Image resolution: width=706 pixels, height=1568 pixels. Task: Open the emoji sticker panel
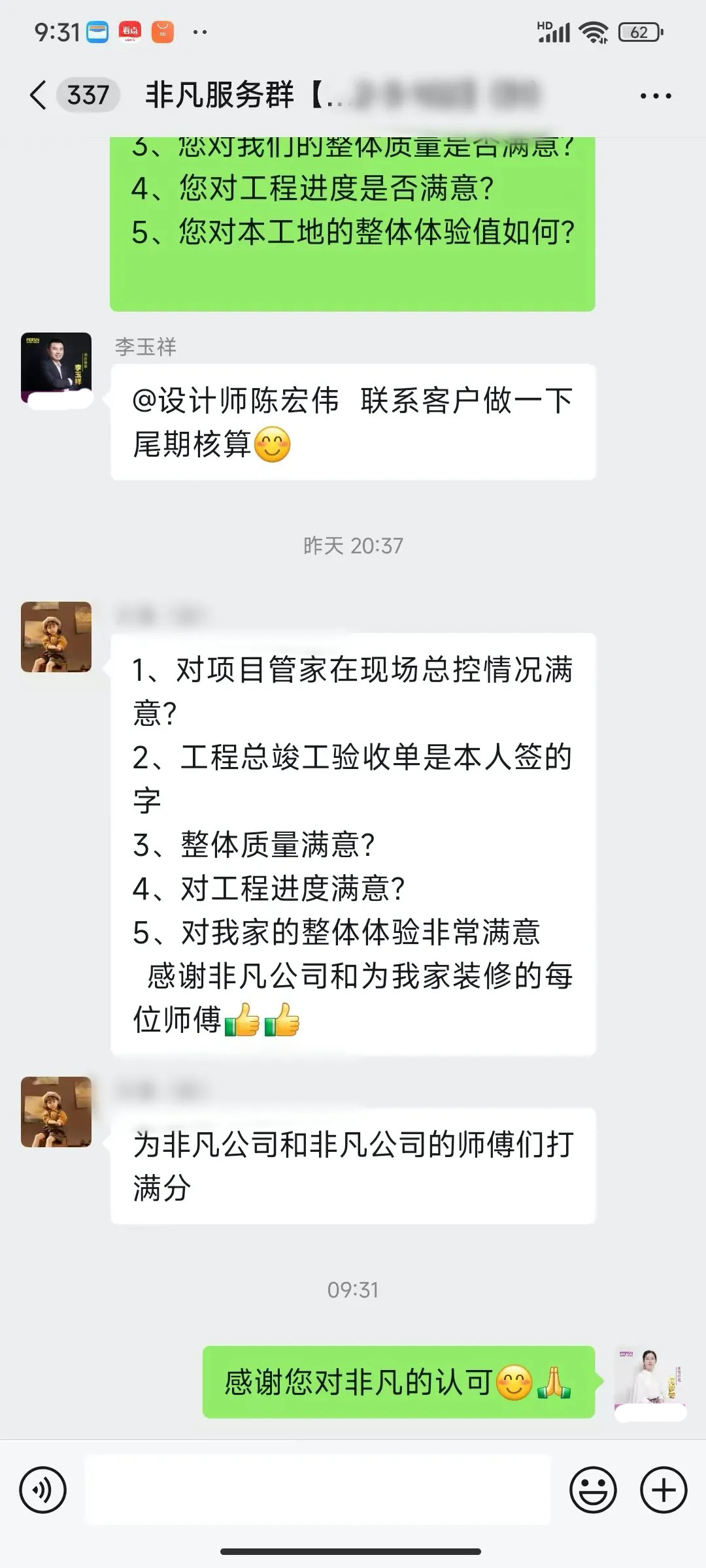(593, 1490)
